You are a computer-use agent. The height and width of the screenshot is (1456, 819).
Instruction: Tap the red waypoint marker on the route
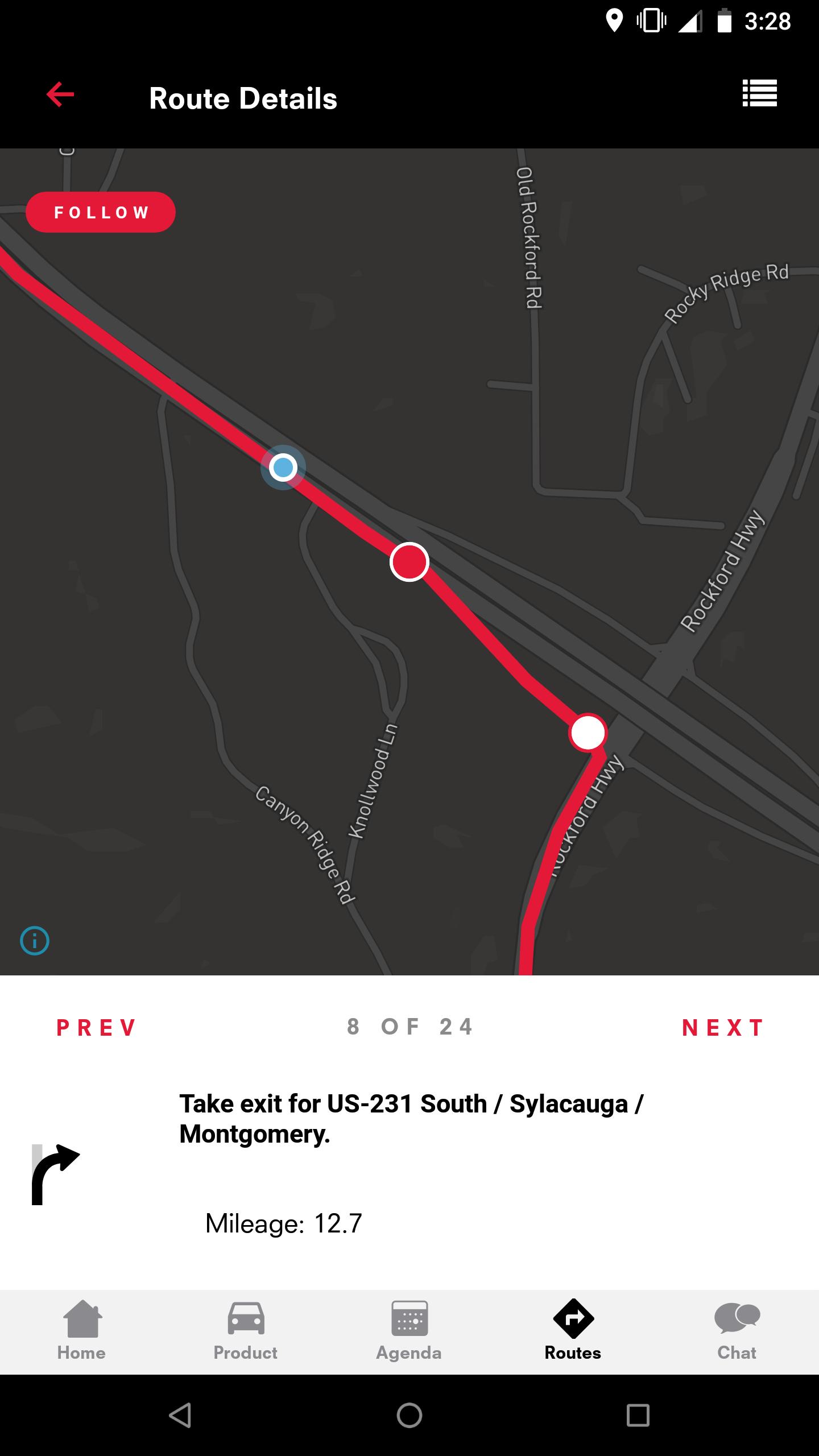coord(409,562)
